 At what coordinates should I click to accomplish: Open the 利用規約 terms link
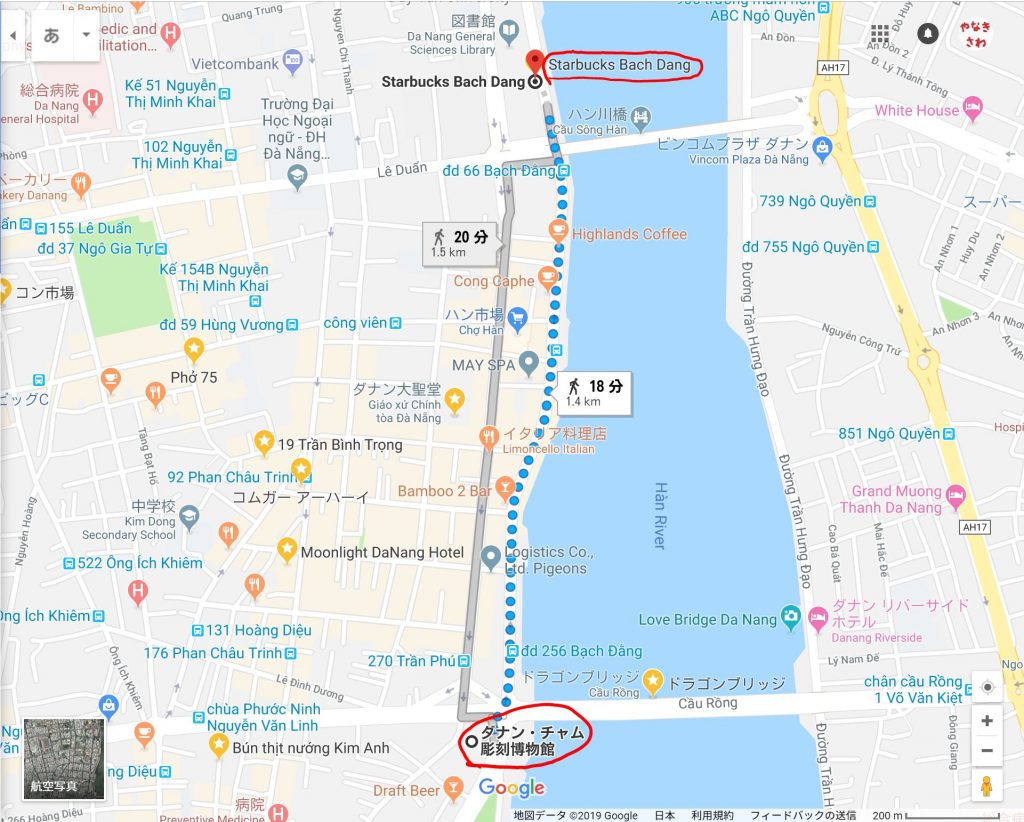(712, 815)
